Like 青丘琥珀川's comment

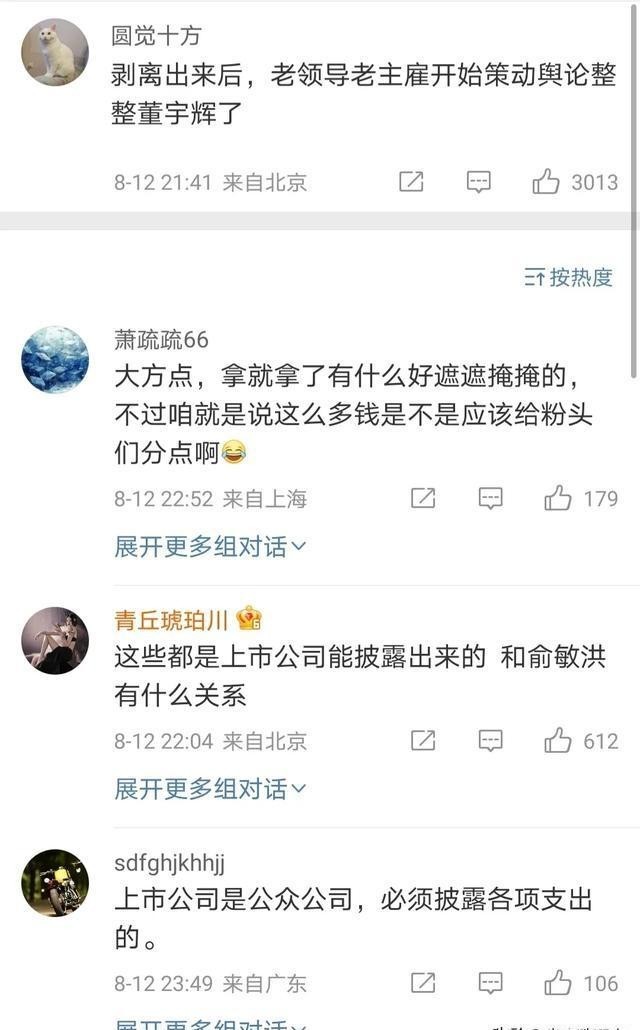click(x=557, y=741)
